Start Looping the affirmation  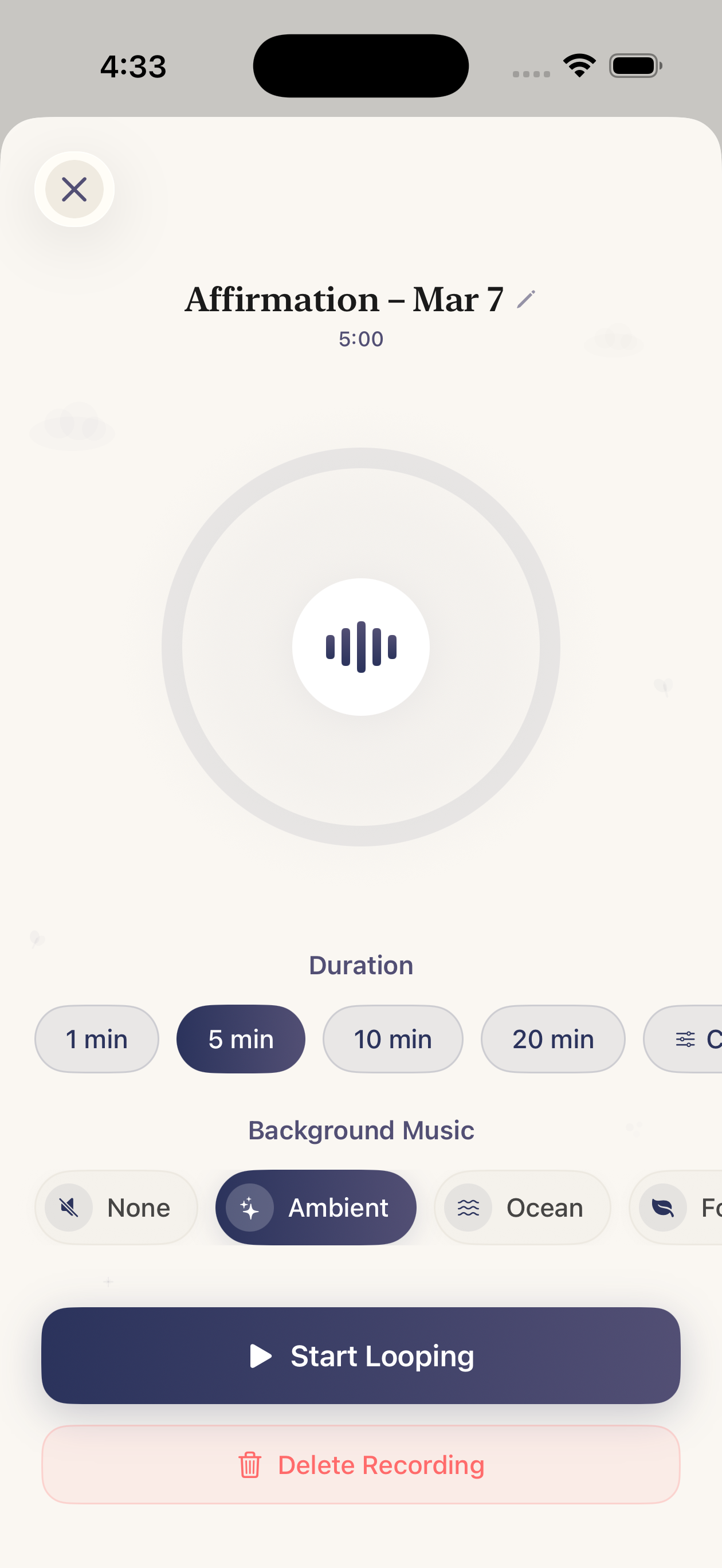361,1355
